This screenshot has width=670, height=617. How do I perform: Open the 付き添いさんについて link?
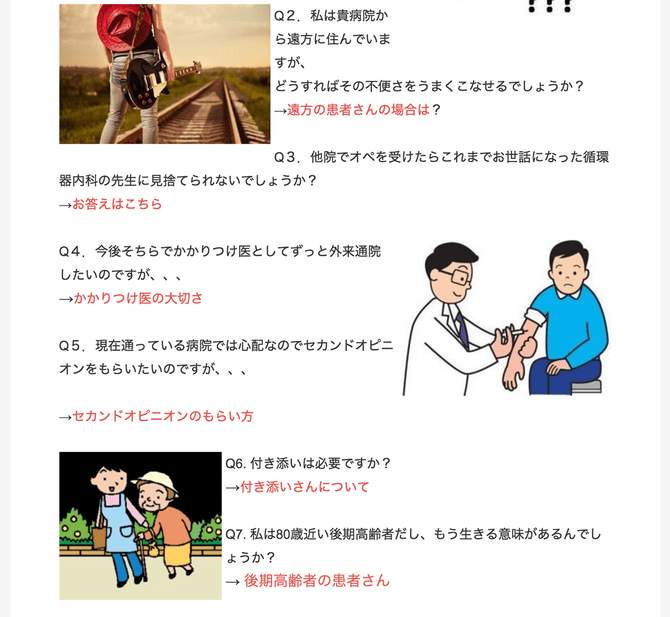[x=304, y=487]
